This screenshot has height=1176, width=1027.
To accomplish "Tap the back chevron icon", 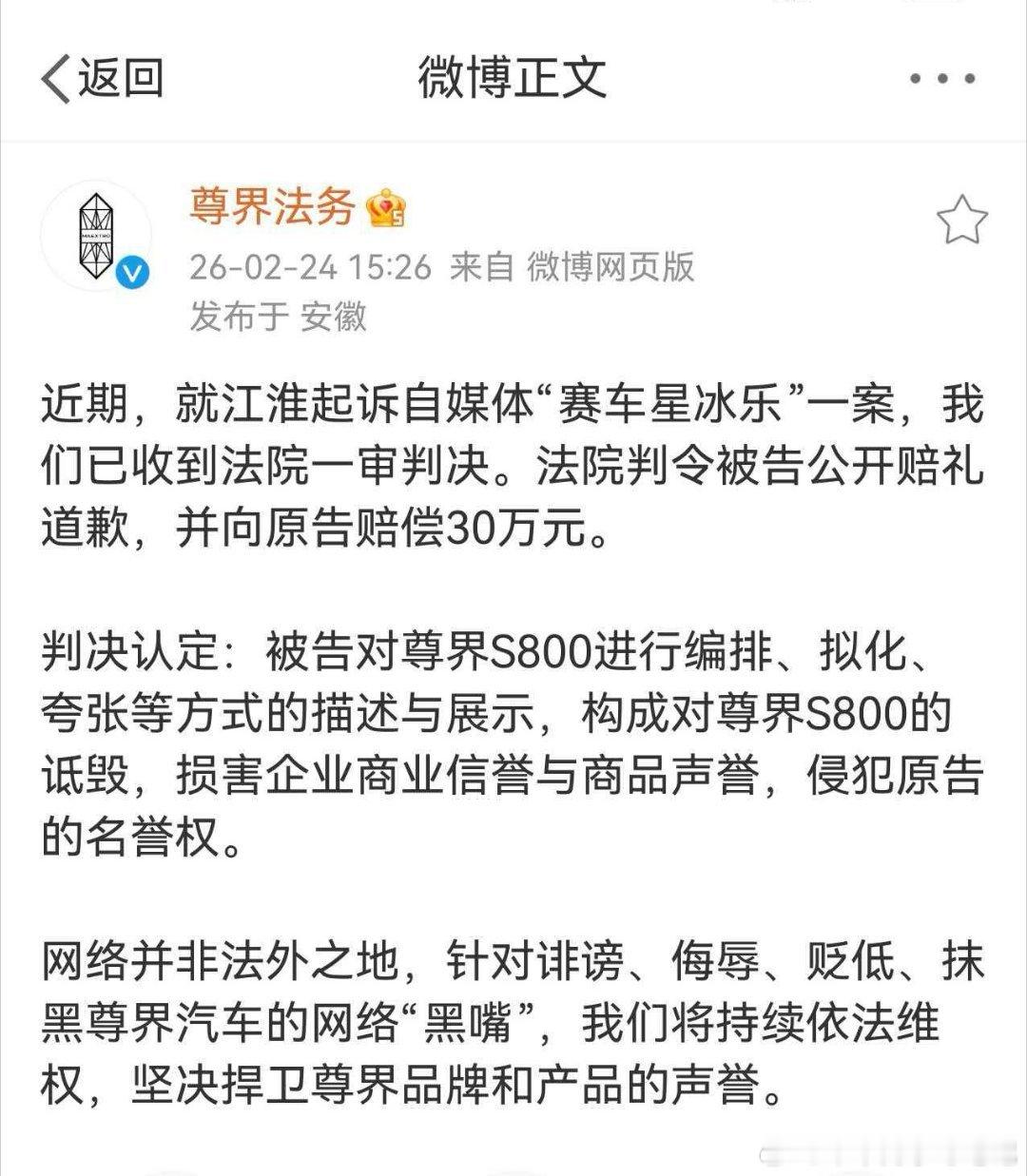I will click(x=57, y=78).
